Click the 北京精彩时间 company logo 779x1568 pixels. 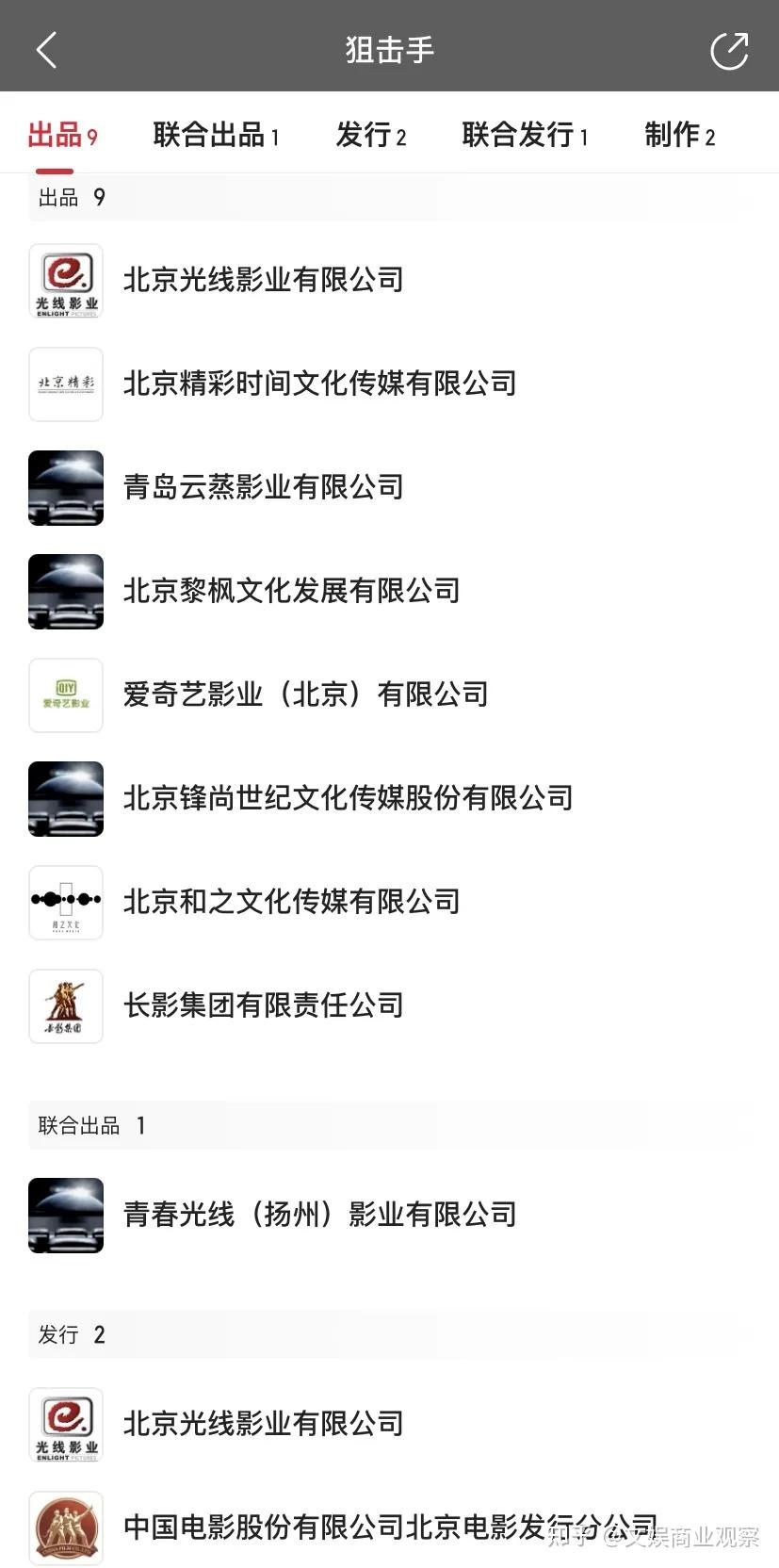tap(65, 384)
